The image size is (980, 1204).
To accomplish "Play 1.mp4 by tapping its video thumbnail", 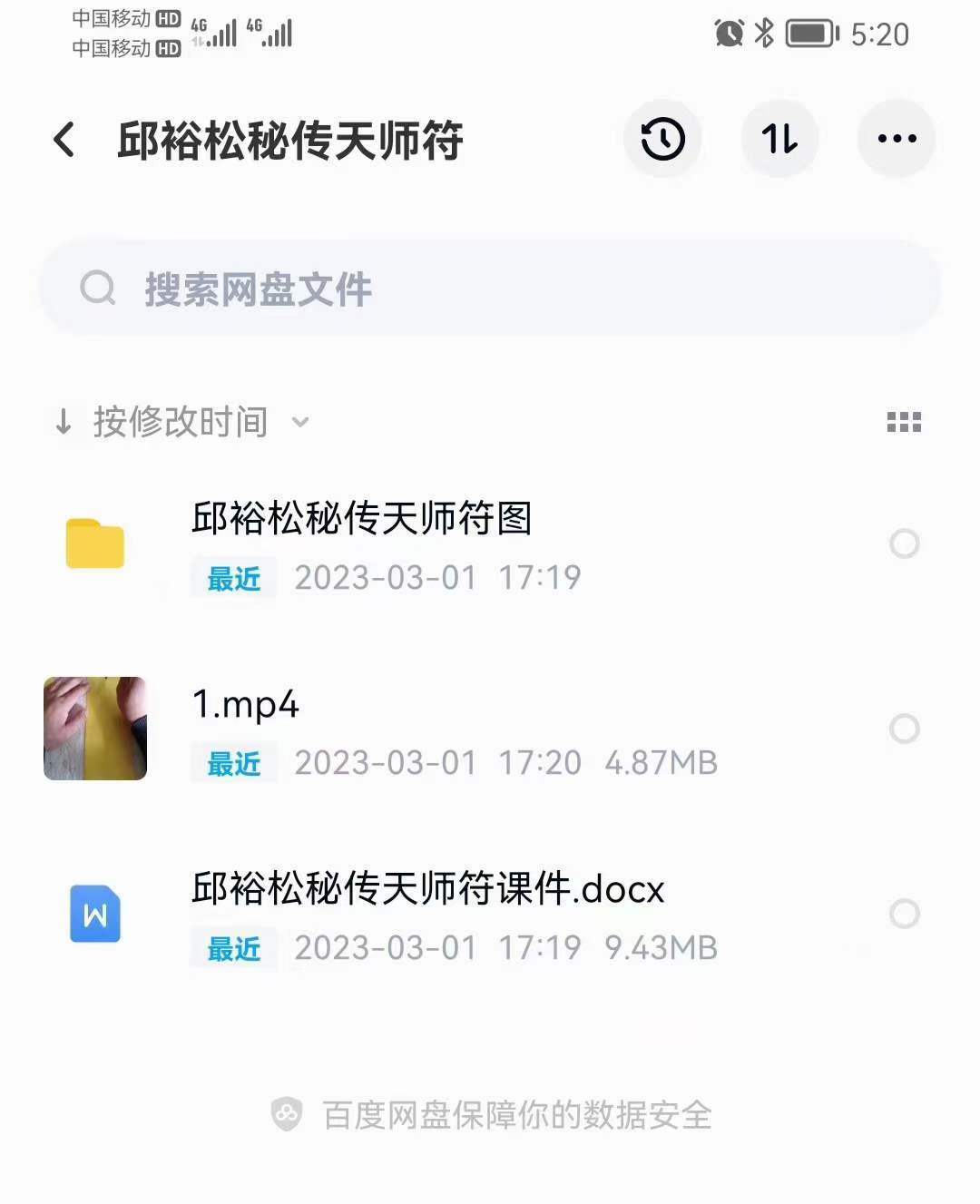I will pyautogui.click(x=94, y=729).
